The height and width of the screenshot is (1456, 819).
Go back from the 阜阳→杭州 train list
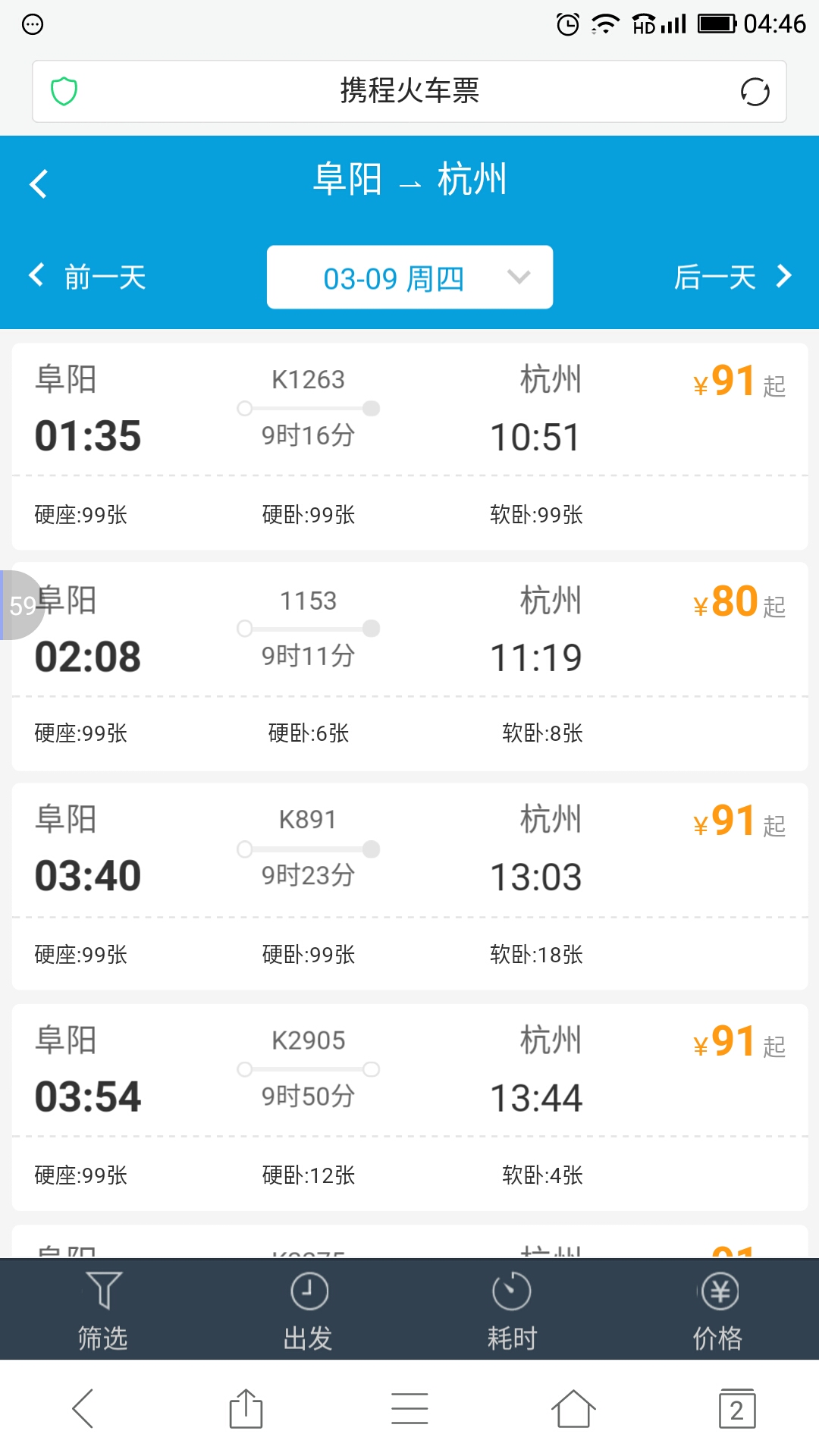(x=39, y=184)
